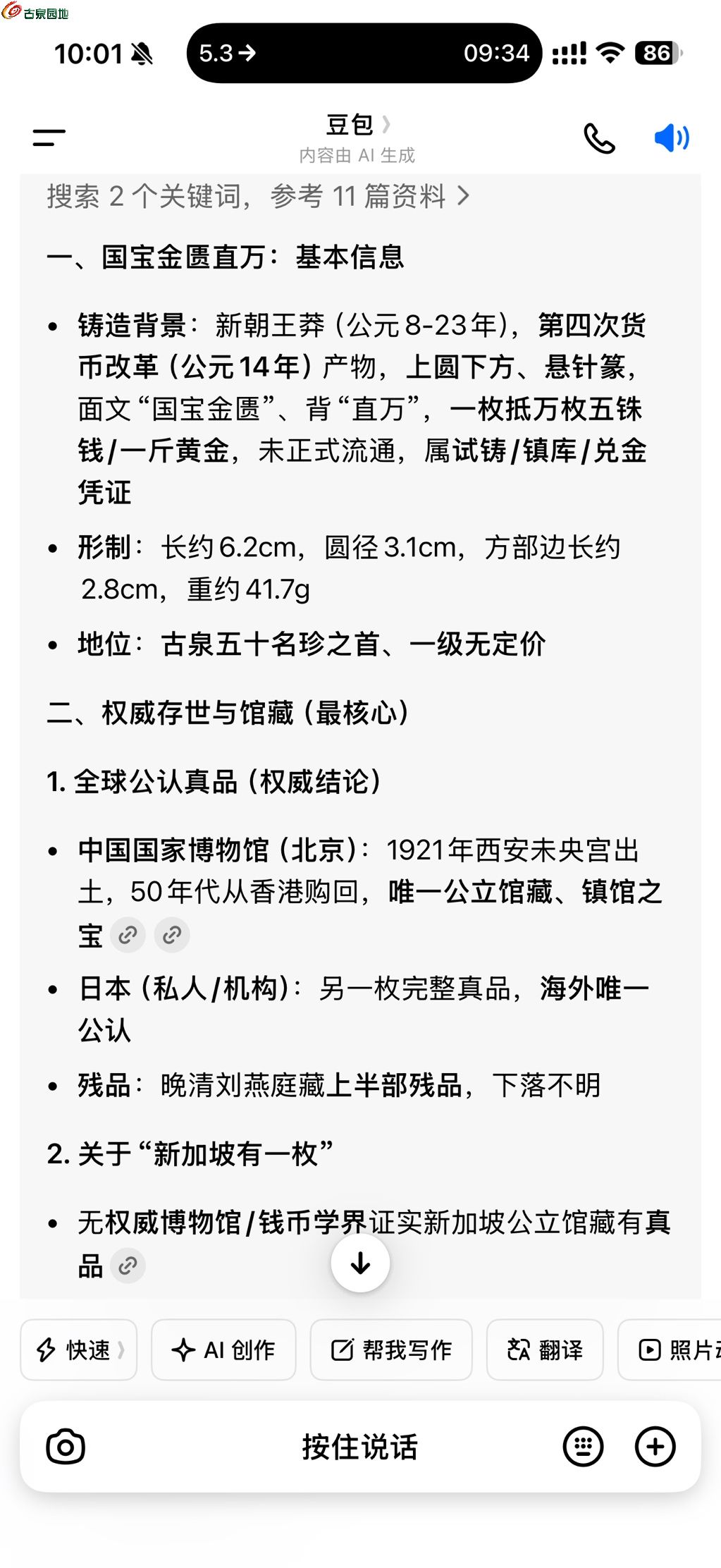Image resolution: width=721 pixels, height=1568 pixels.
Task: Open the source link after 新加坡公立馆藏有真品
Action: tap(128, 1266)
